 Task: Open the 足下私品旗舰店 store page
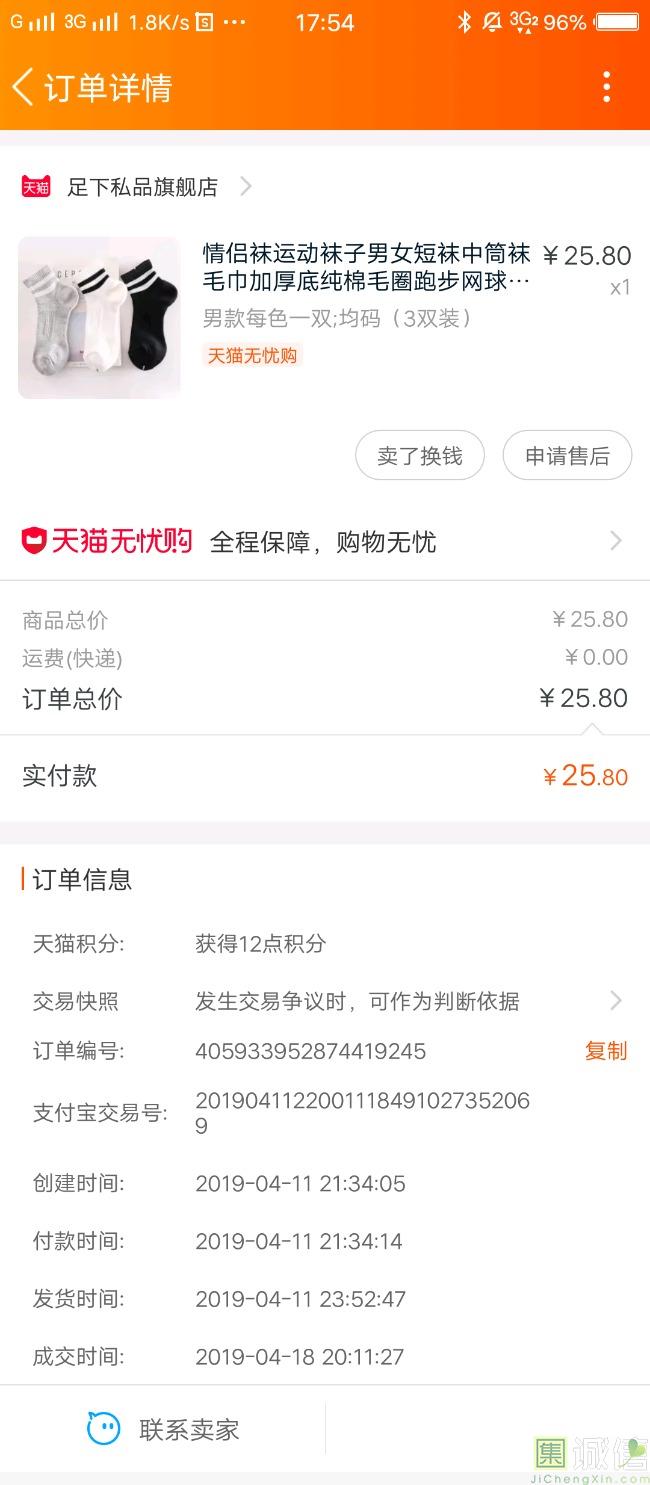(x=142, y=187)
